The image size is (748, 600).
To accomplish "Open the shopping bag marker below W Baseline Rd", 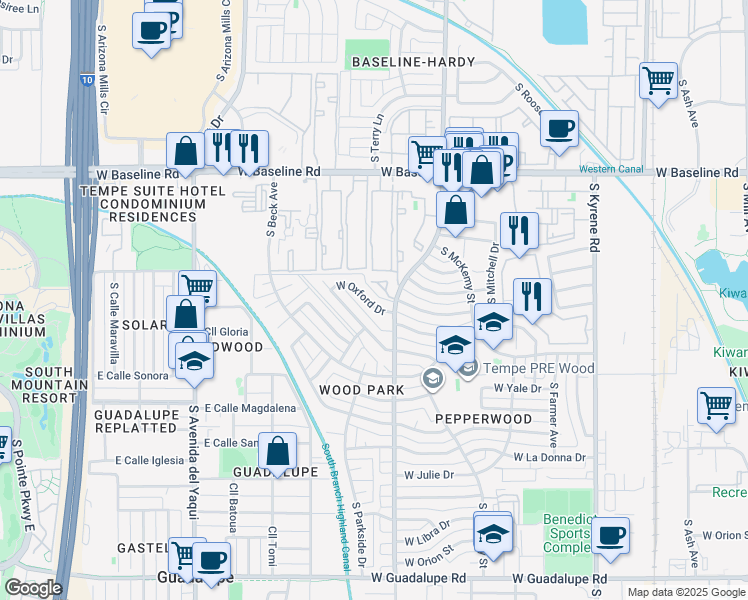I will (x=456, y=210).
